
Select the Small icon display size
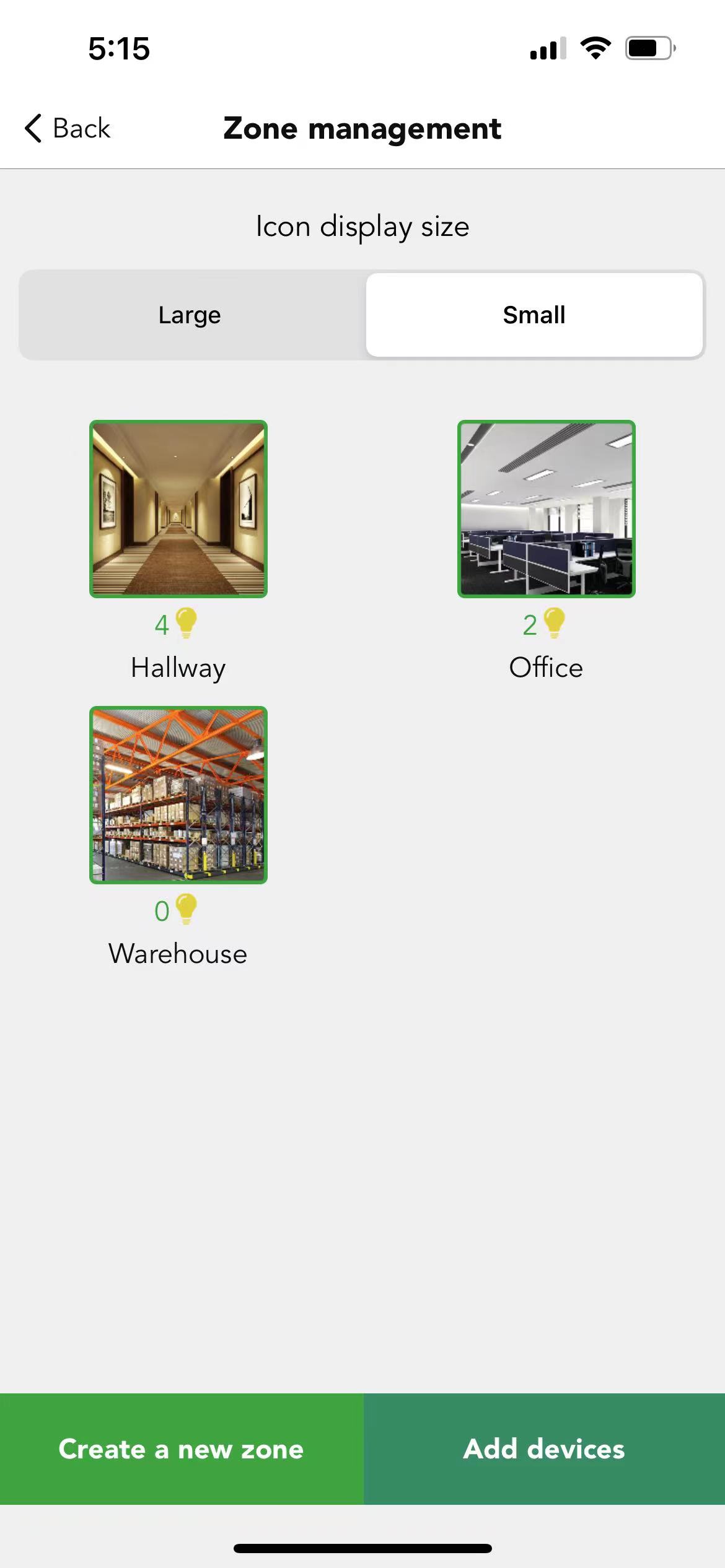pyautogui.click(x=534, y=315)
